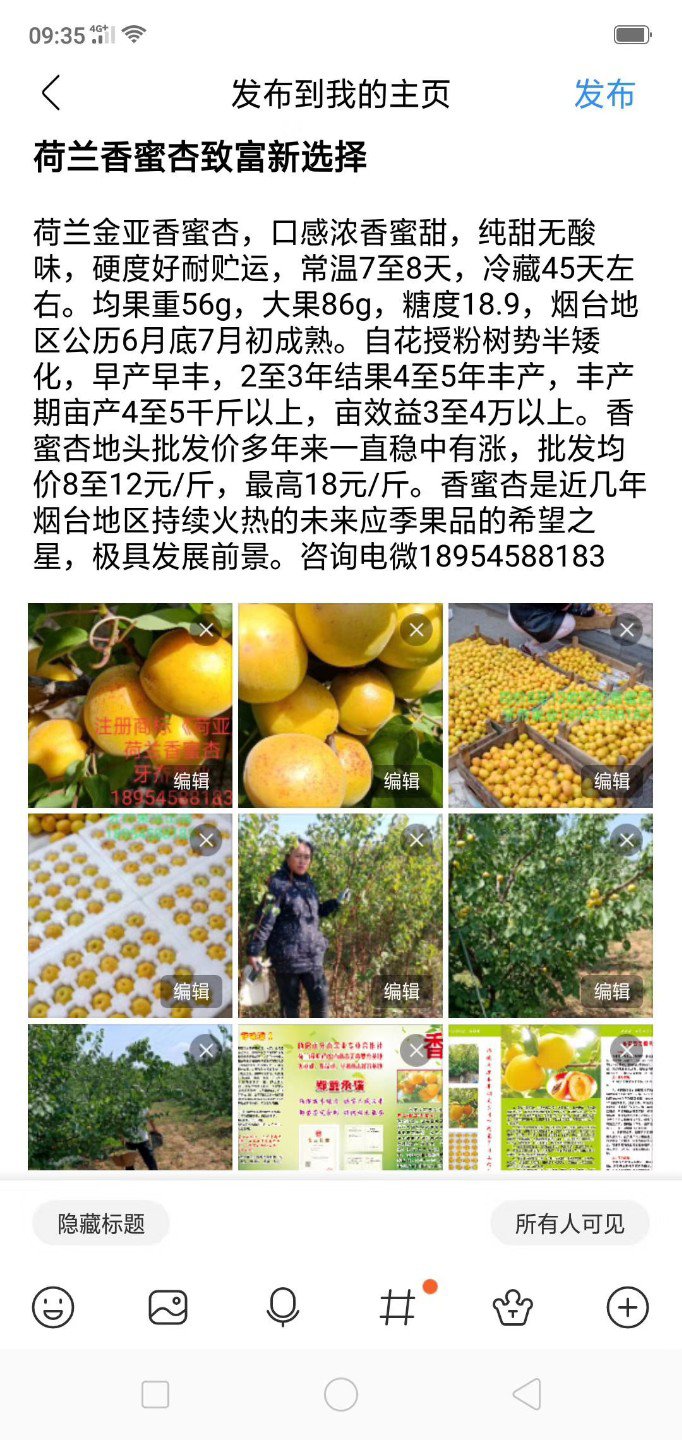
Task: Remove the close-up apricots photo in the top row
Action: [417, 630]
